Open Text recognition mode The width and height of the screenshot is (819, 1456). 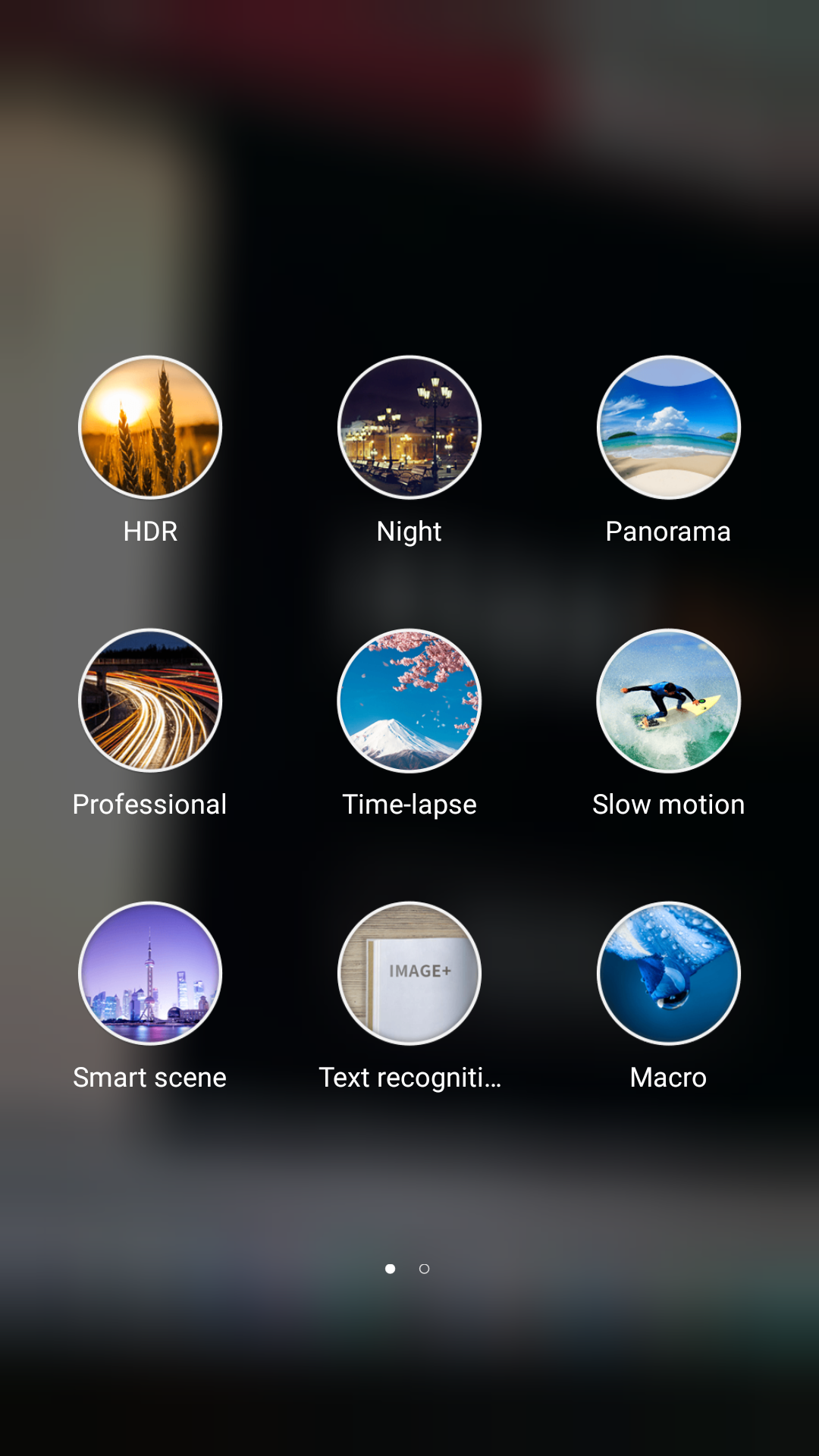(x=409, y=974)
